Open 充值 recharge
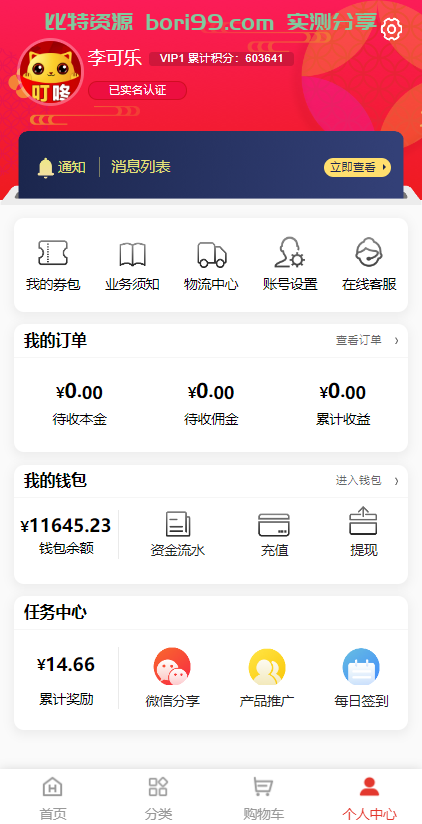 click(274, 534)
